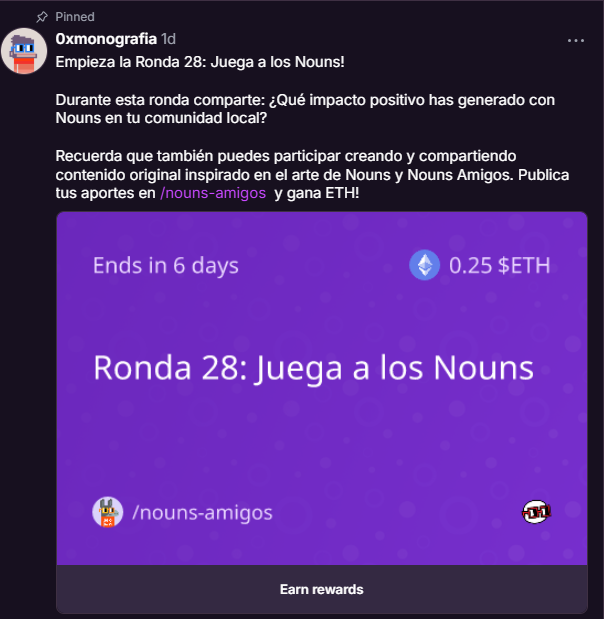Follow the /nouns-amigos channel link in the text
The height and width of the screenshot is (619, 604).
(213, 193)
